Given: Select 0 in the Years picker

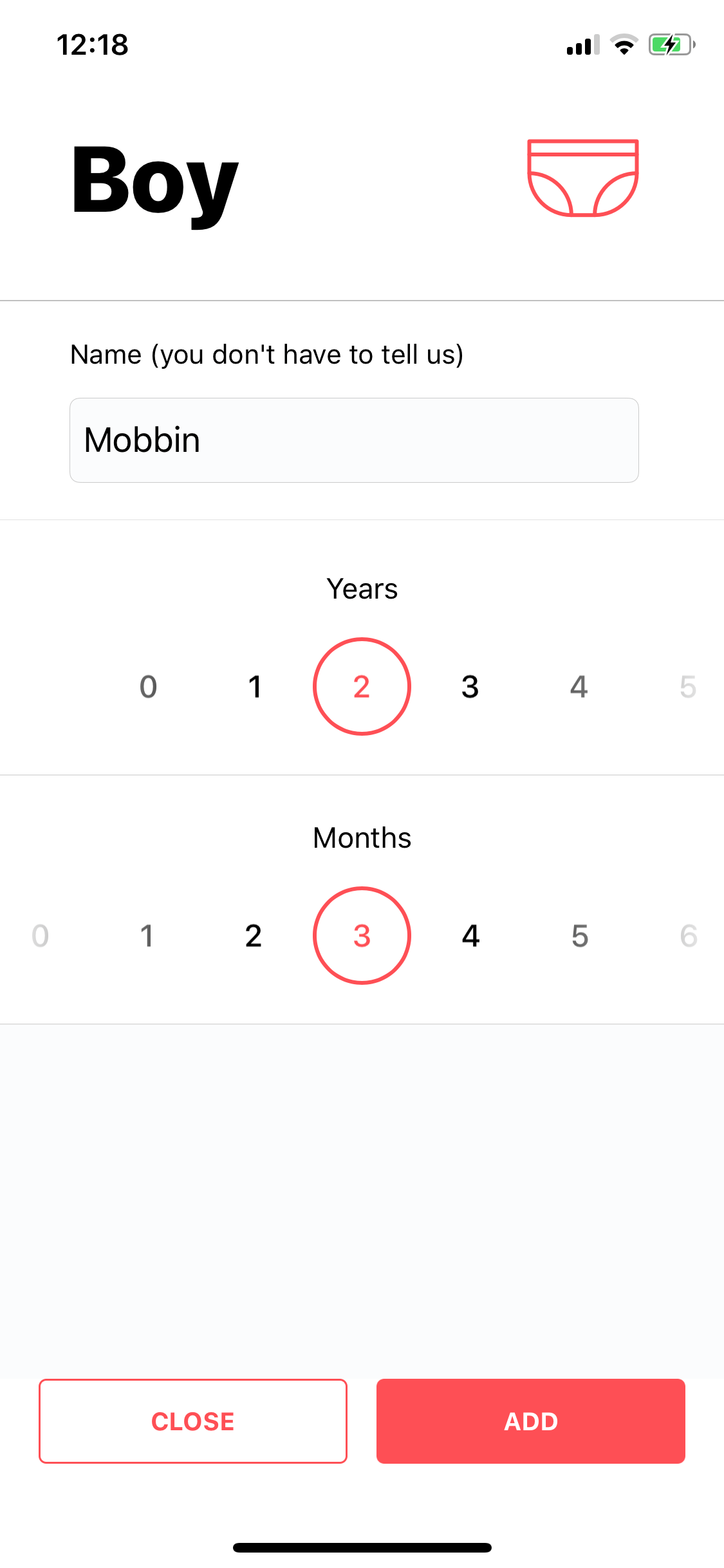Looking at the screenshot, I should [x=148, y=687].
